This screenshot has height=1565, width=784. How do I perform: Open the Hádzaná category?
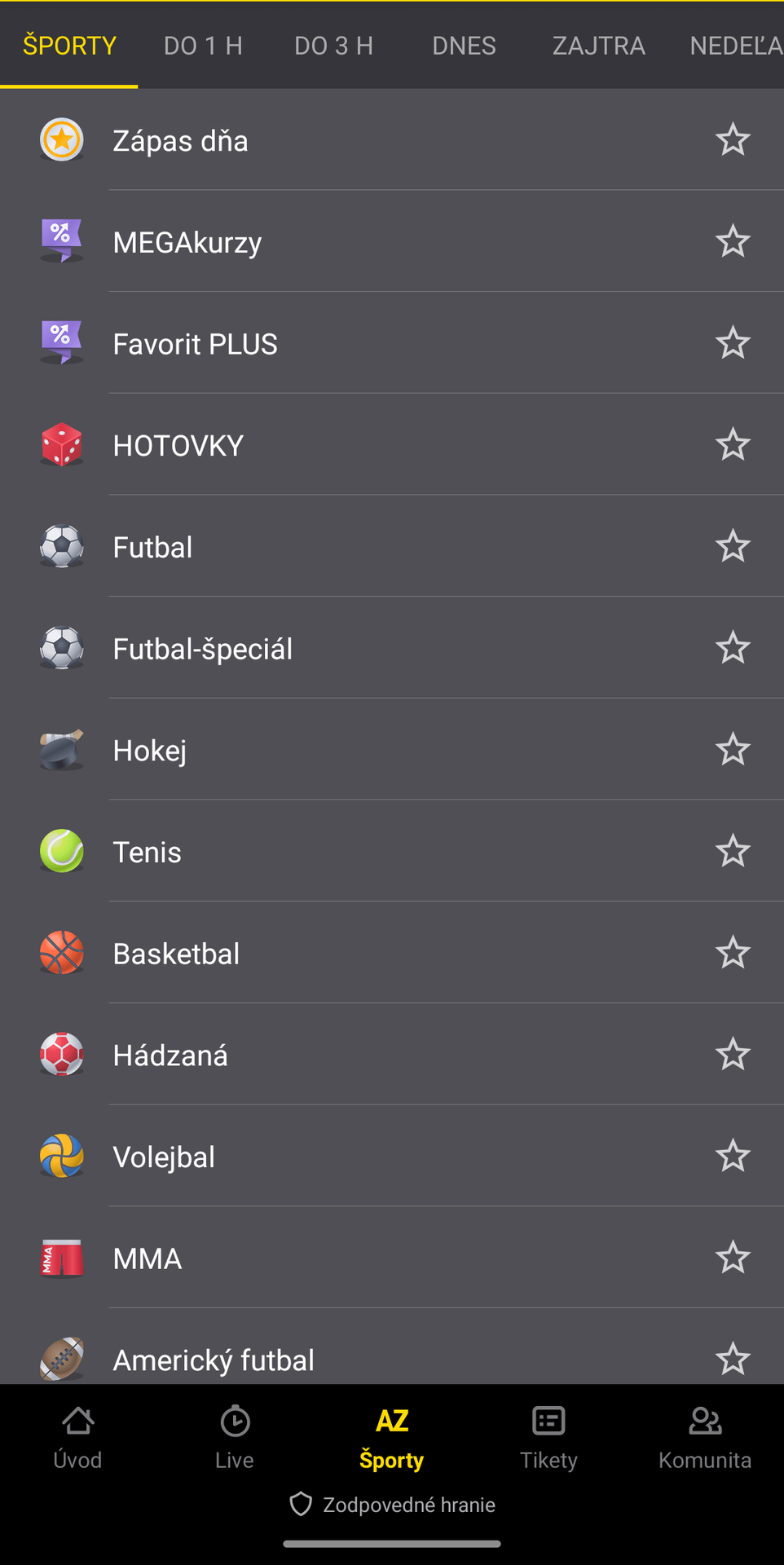[x=170, y=1056]
